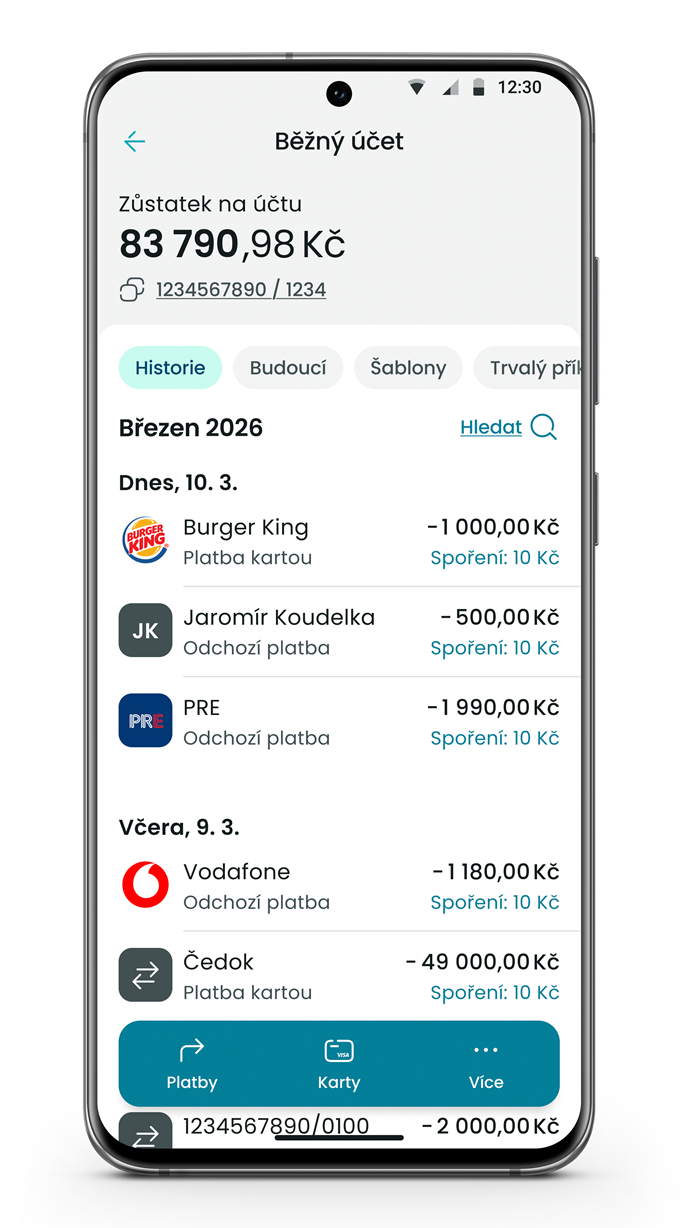This screenshot has width=682, height=1228.
Task: View the Jaromír Koudelka outgoing payment
Action: (x=338, y=631)
